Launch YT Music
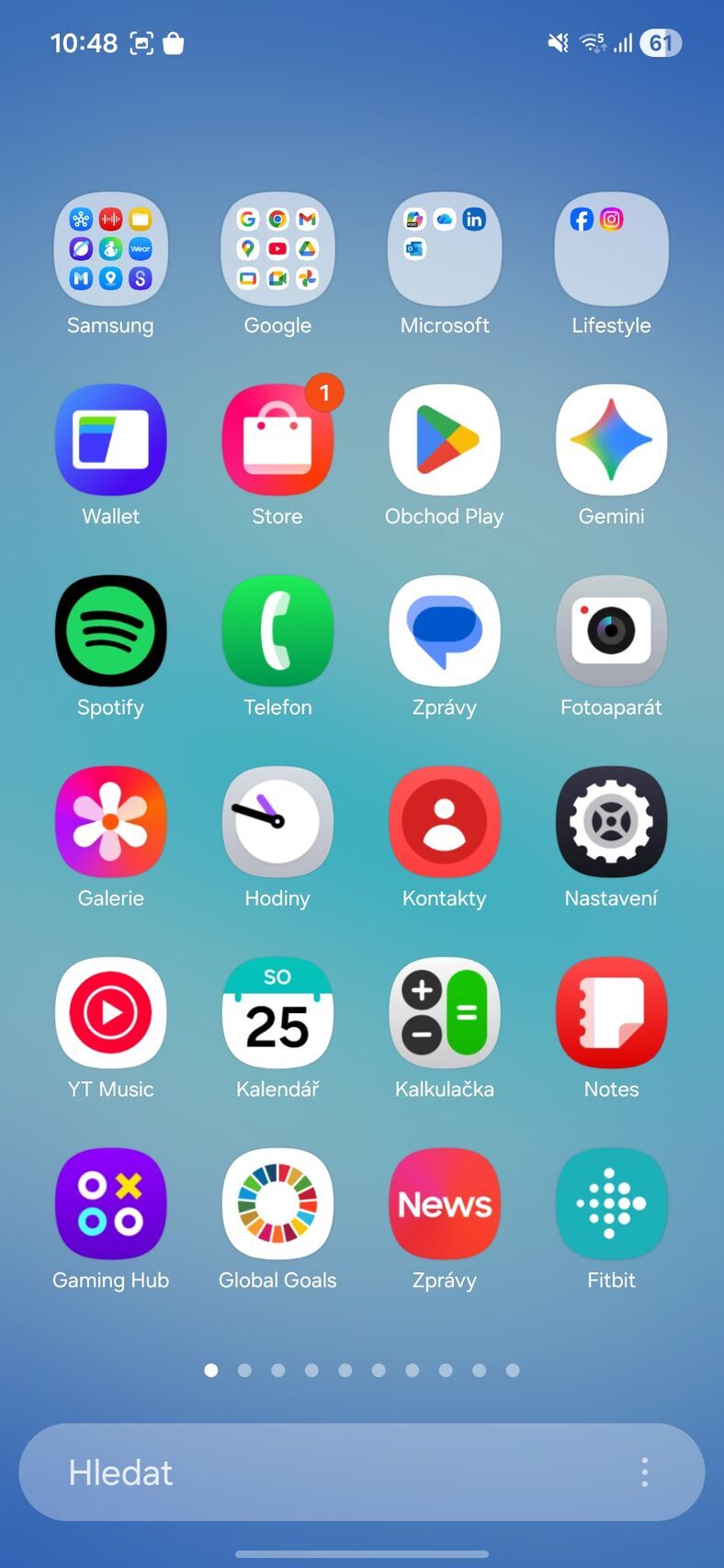This screenshot has width=724, height=1568. point(110,1013)
